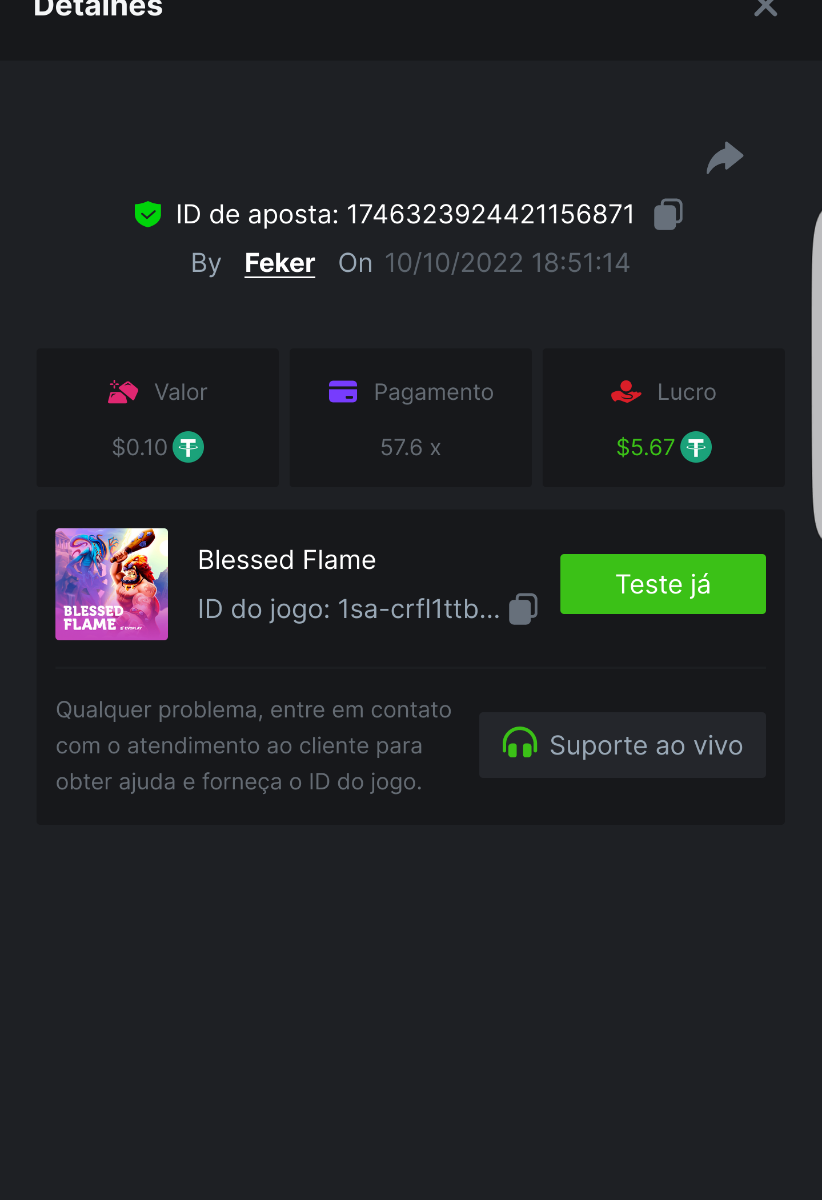Image resolution: width=822 pixels, height=1200 pixels.
Task: Open Suporte ao vivo chat
Action: 622,745
